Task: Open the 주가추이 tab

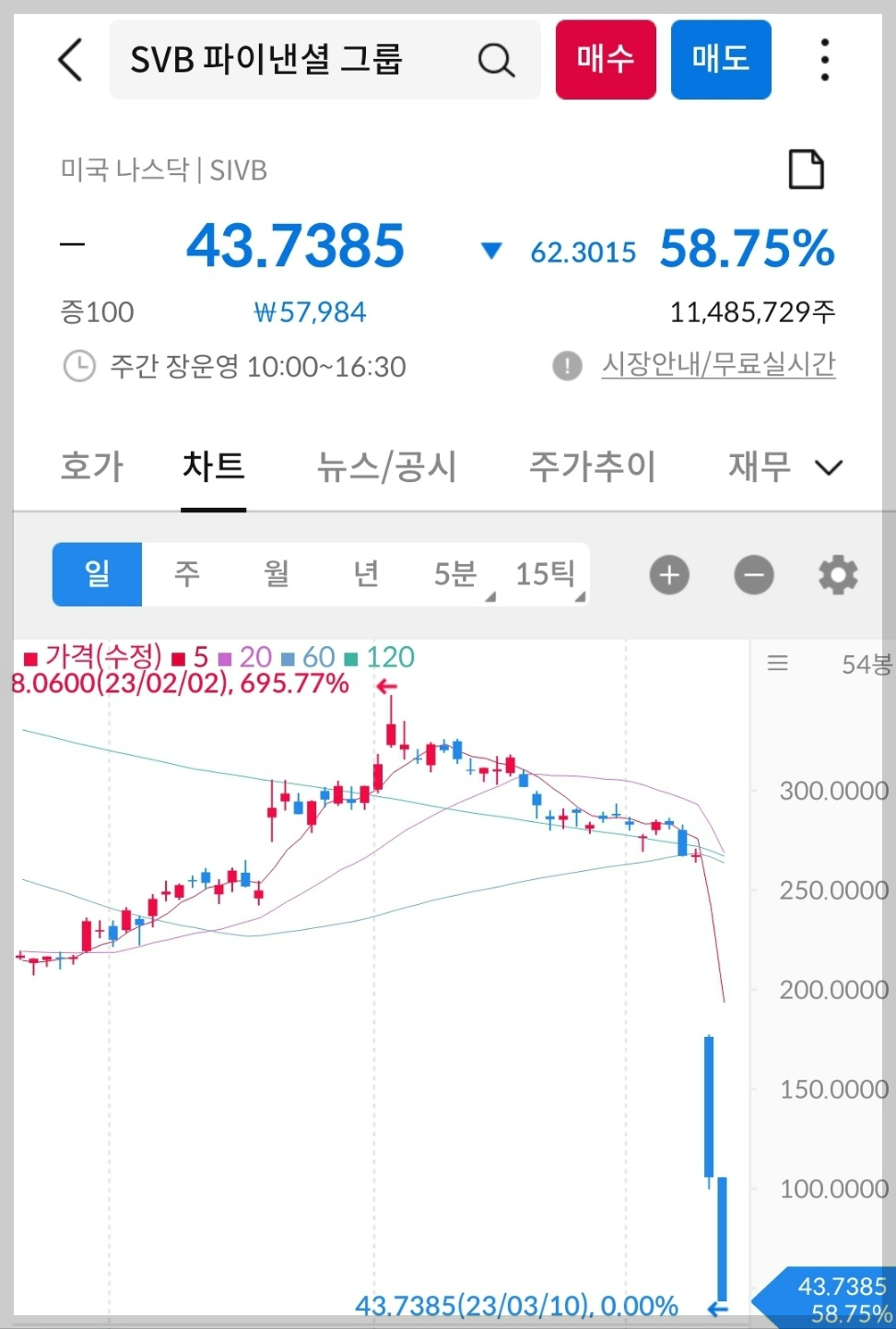Action: 592,466
